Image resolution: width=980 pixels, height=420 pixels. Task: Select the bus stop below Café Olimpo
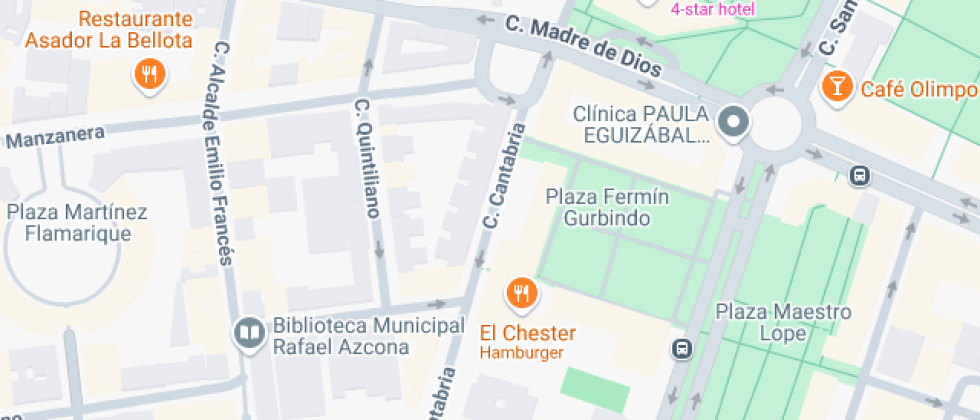[x=859, y=176]
